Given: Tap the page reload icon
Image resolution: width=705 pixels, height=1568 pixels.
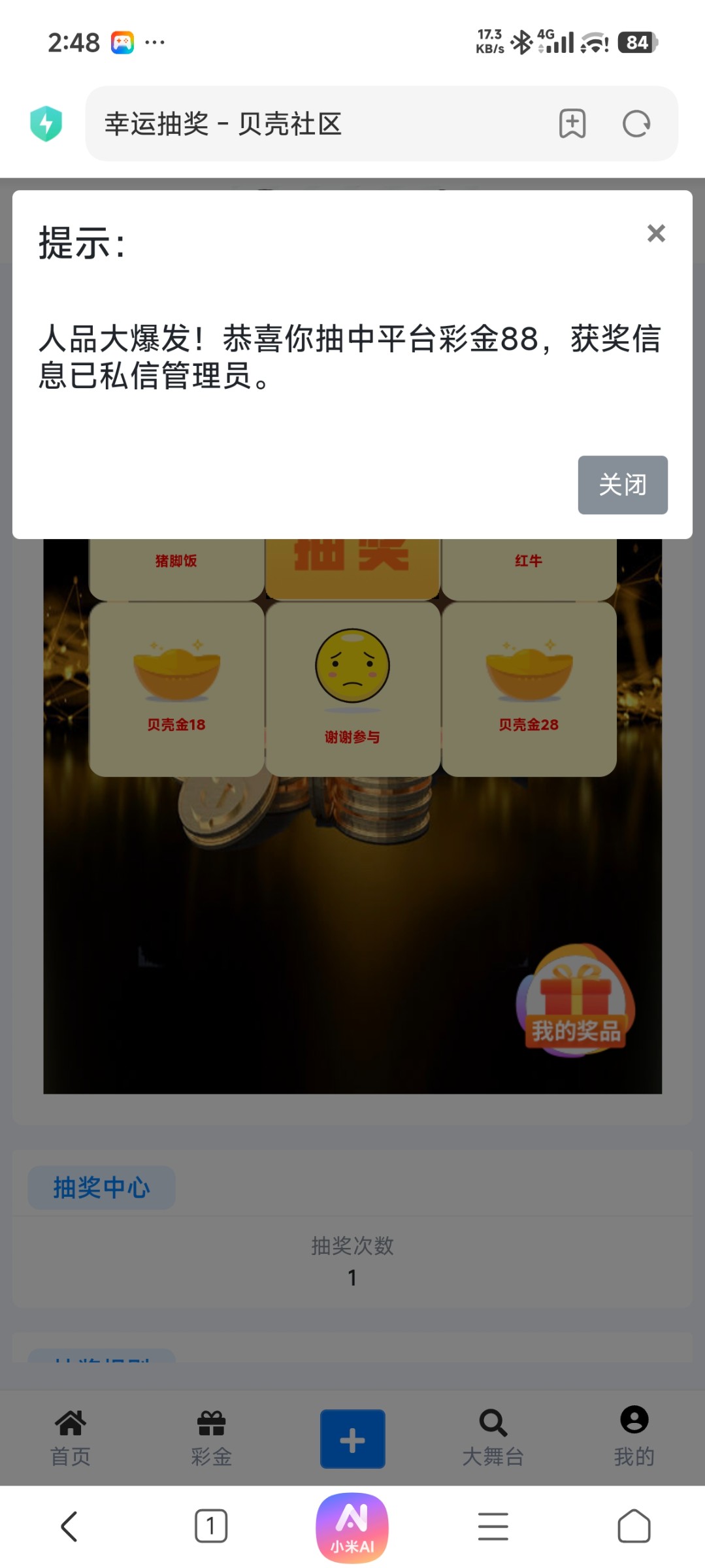Looking at the screenshot, I should point(635,124).
